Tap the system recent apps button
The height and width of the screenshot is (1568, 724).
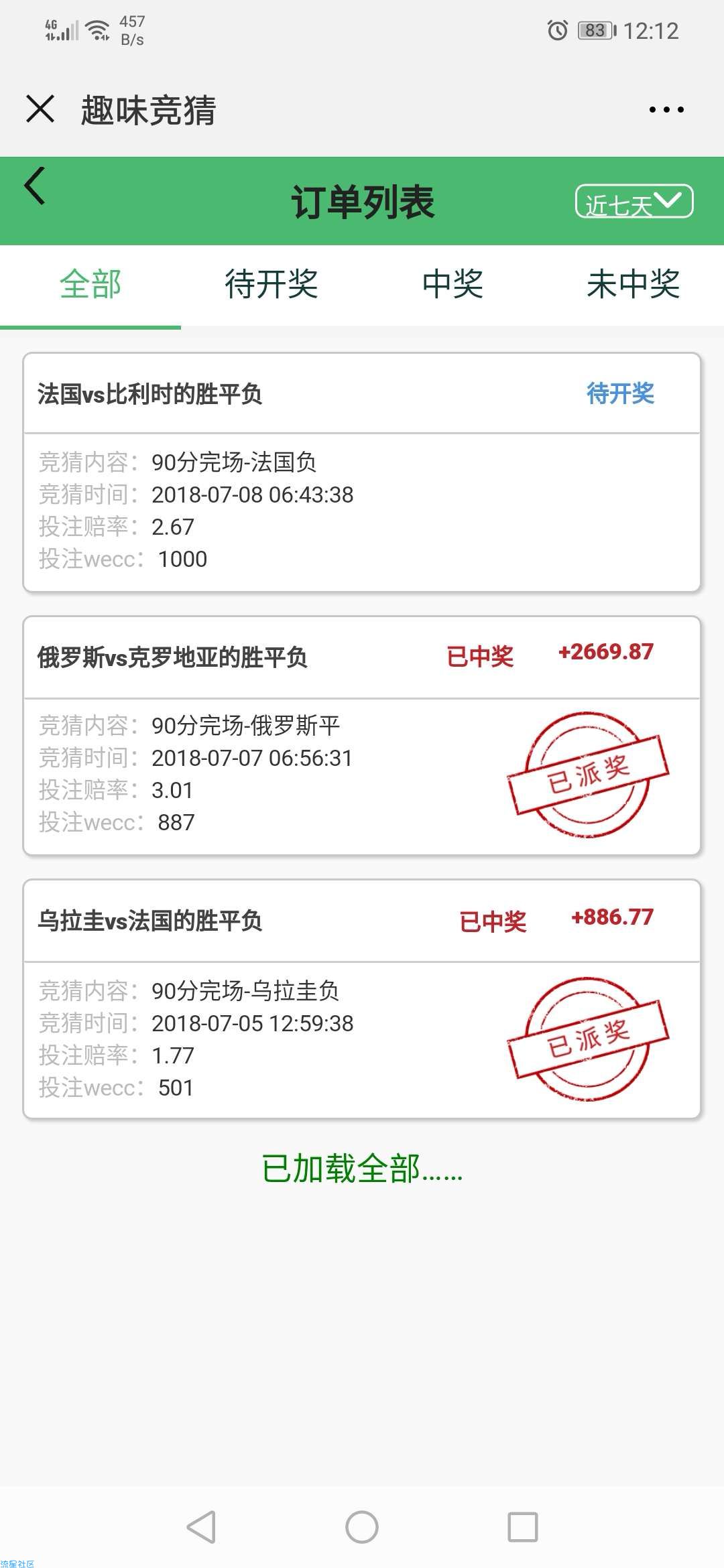[523, 1527]
